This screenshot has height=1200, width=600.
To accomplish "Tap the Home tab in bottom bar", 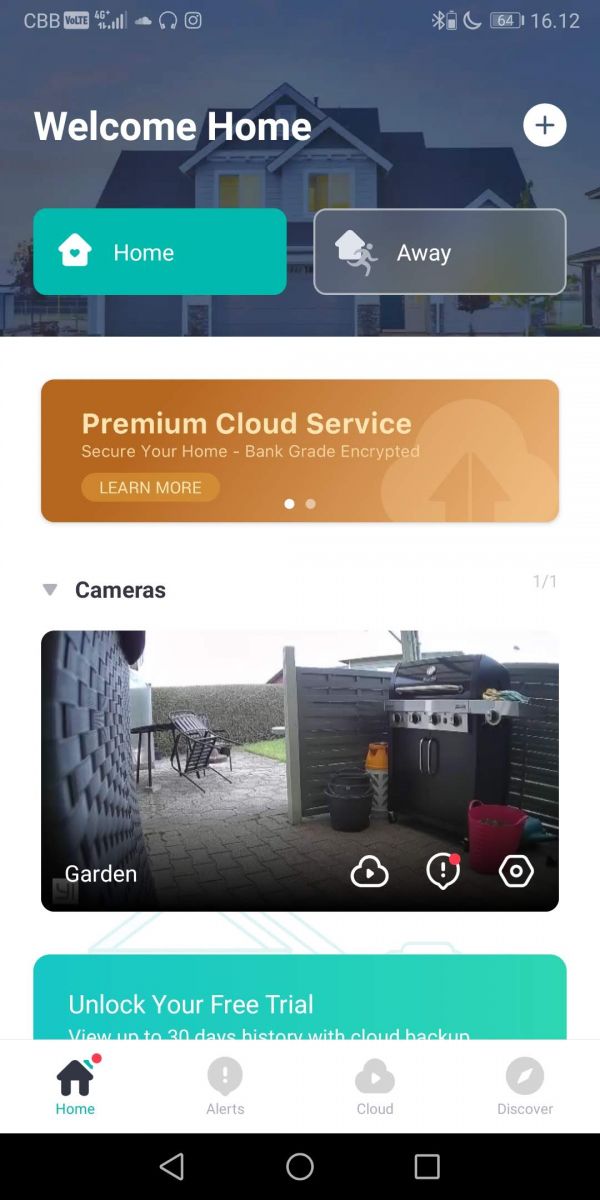I will 75,1087.
